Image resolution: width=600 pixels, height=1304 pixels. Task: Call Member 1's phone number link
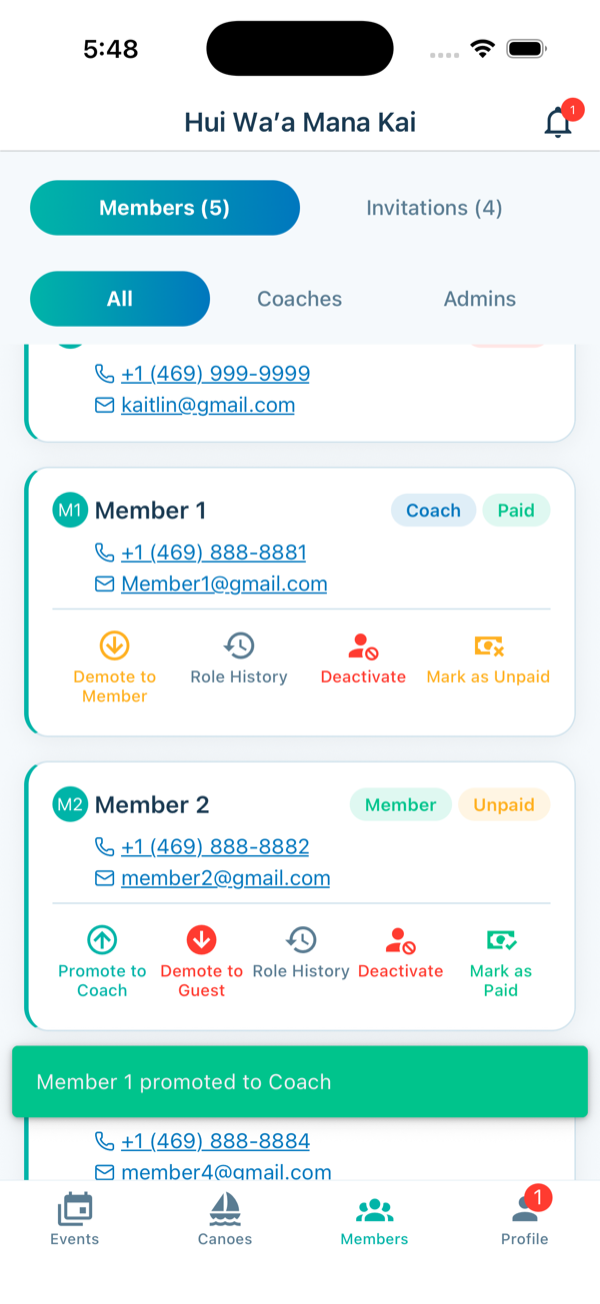coord(214,552)
